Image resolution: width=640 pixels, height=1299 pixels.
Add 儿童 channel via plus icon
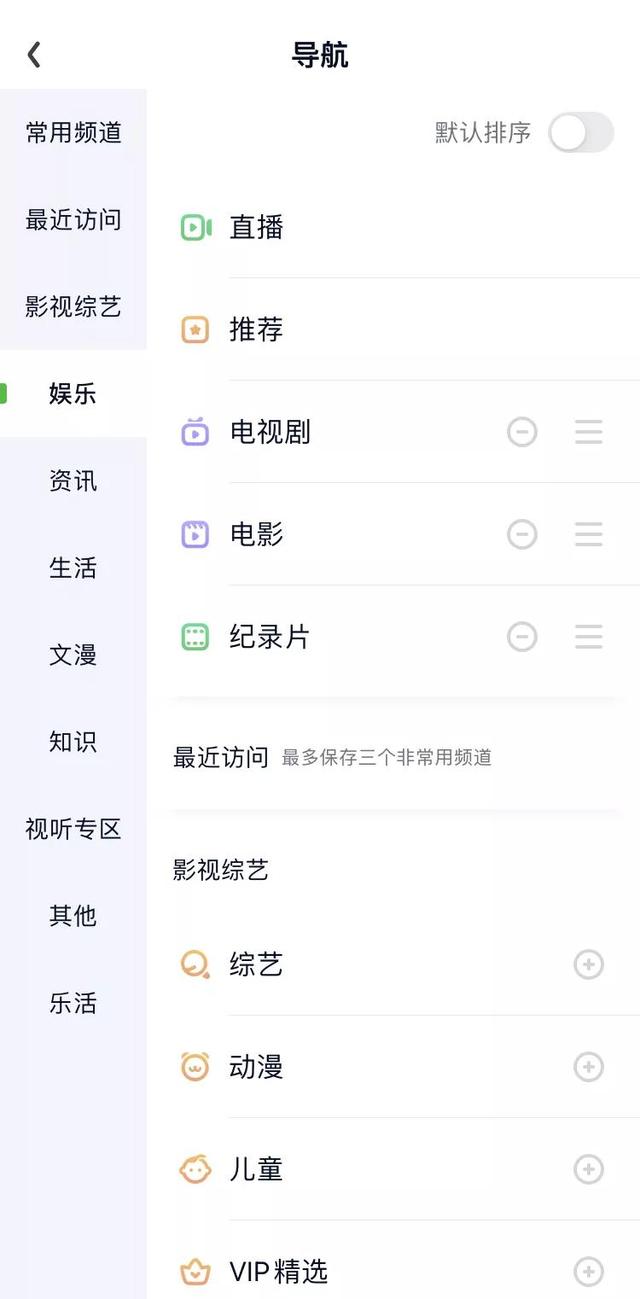pyautogui.click(x=588, y=1169)
